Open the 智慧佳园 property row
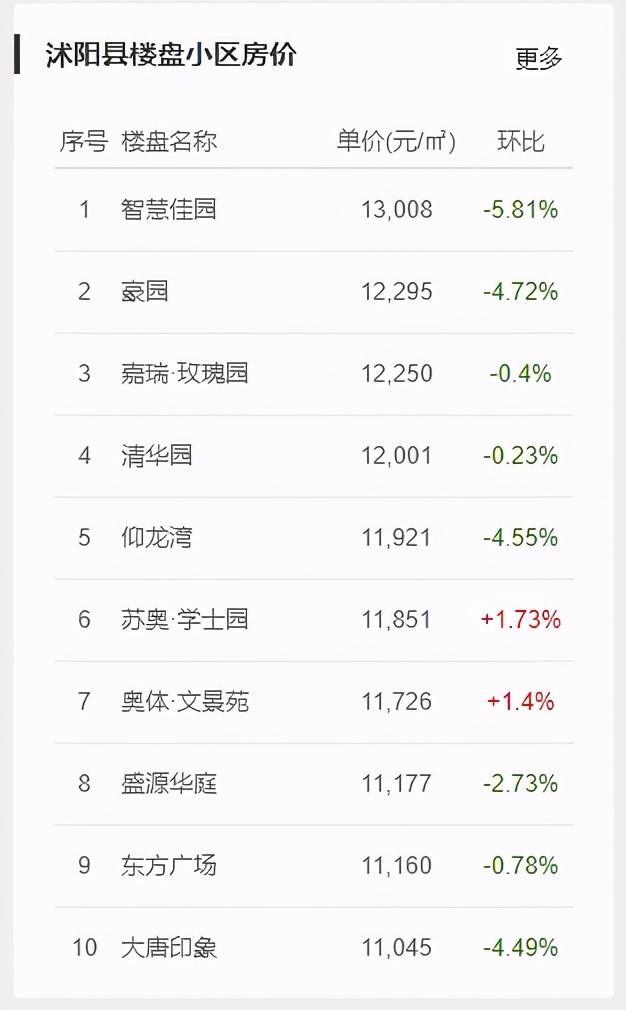This screenshot has height=1010, width=626. (314, 210)
